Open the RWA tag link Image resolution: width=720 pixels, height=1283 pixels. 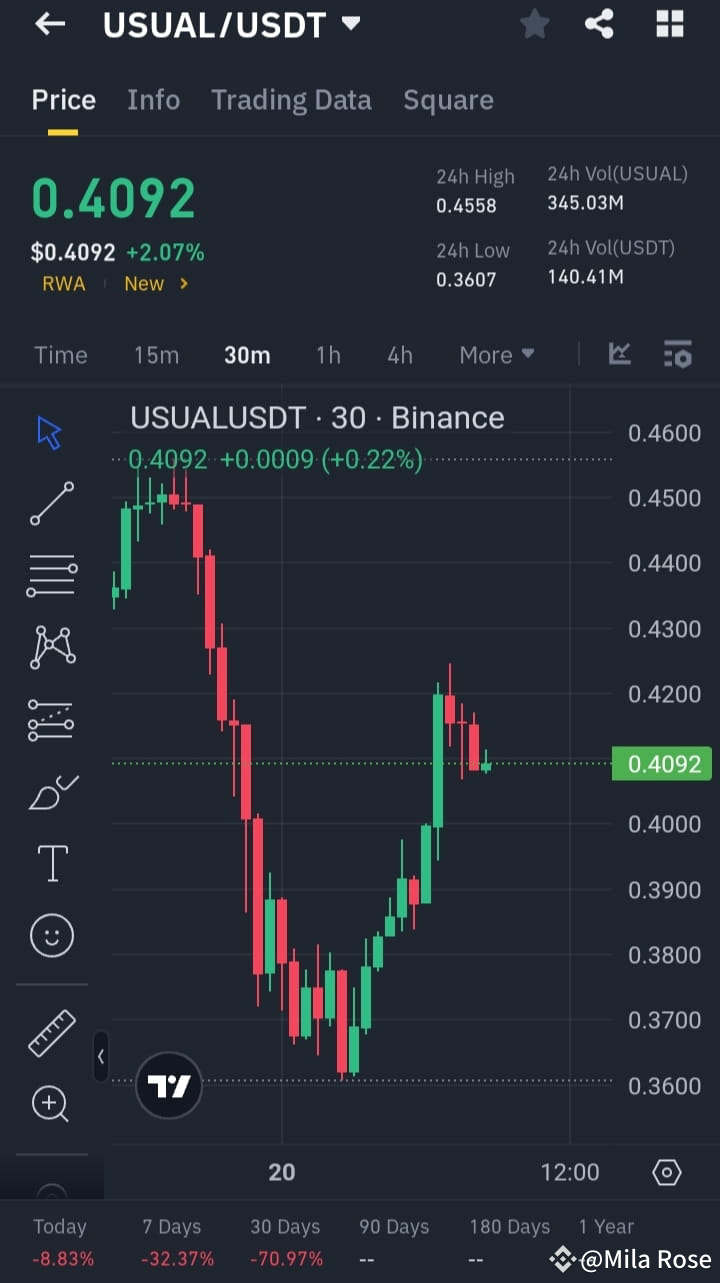(63, 283)
